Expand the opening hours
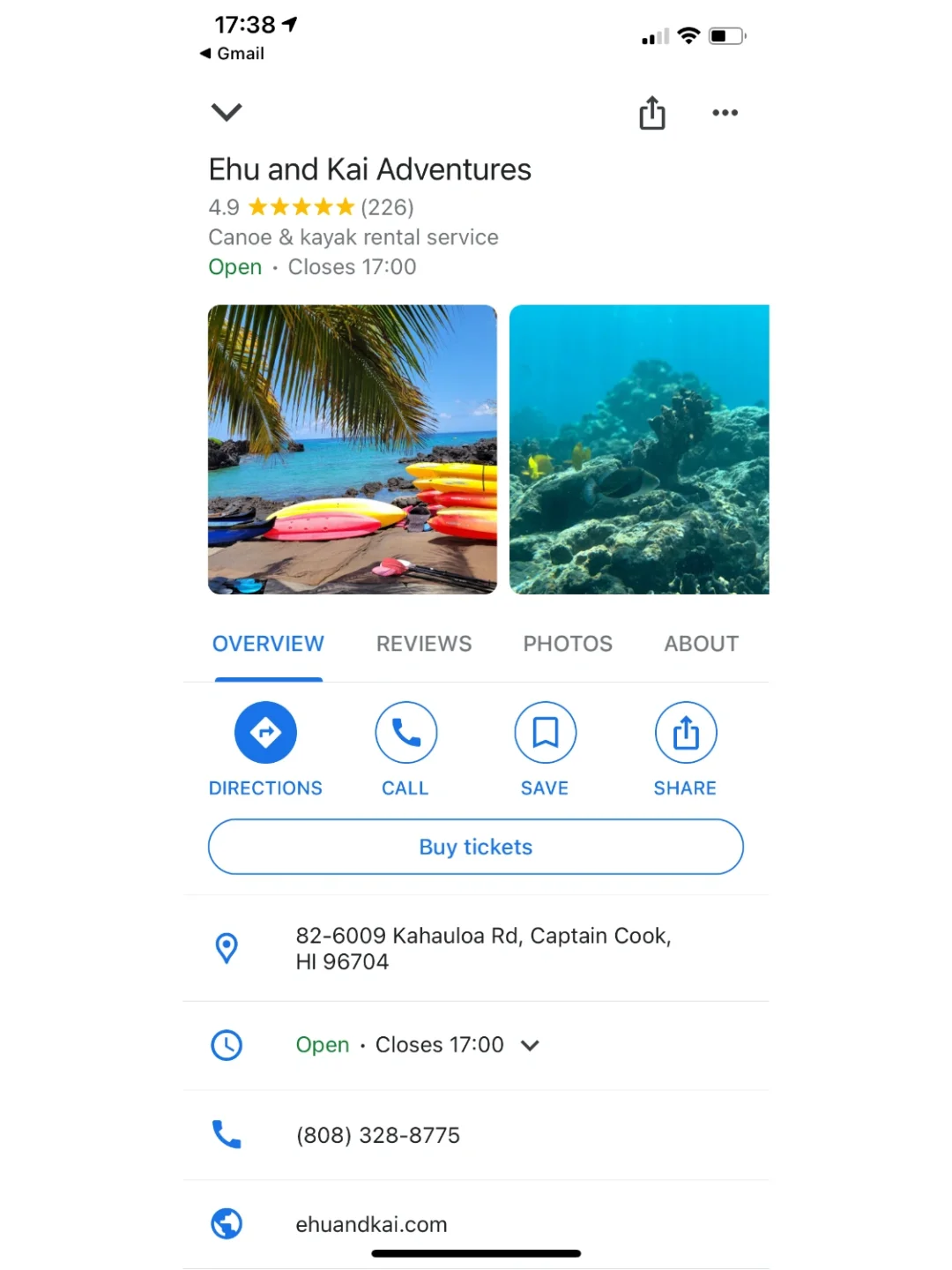This screenshot has height=1270, width=952. point(529,1045)
